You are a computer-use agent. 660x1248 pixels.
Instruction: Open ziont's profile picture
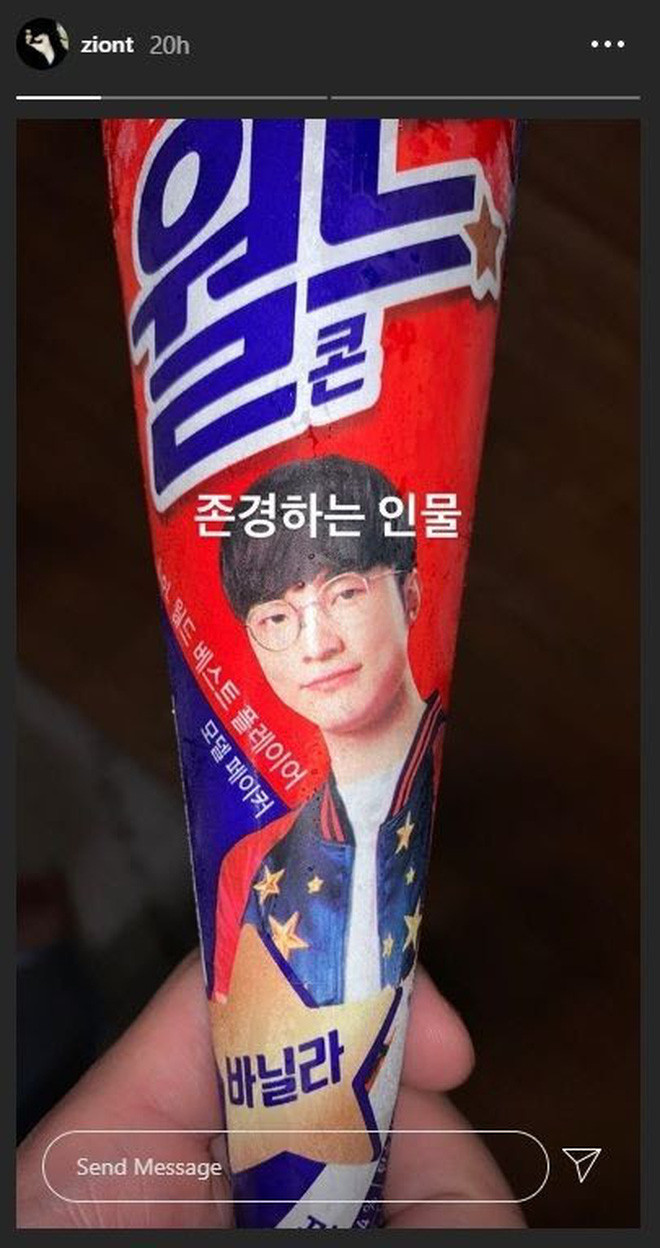(x=42, y=45)
